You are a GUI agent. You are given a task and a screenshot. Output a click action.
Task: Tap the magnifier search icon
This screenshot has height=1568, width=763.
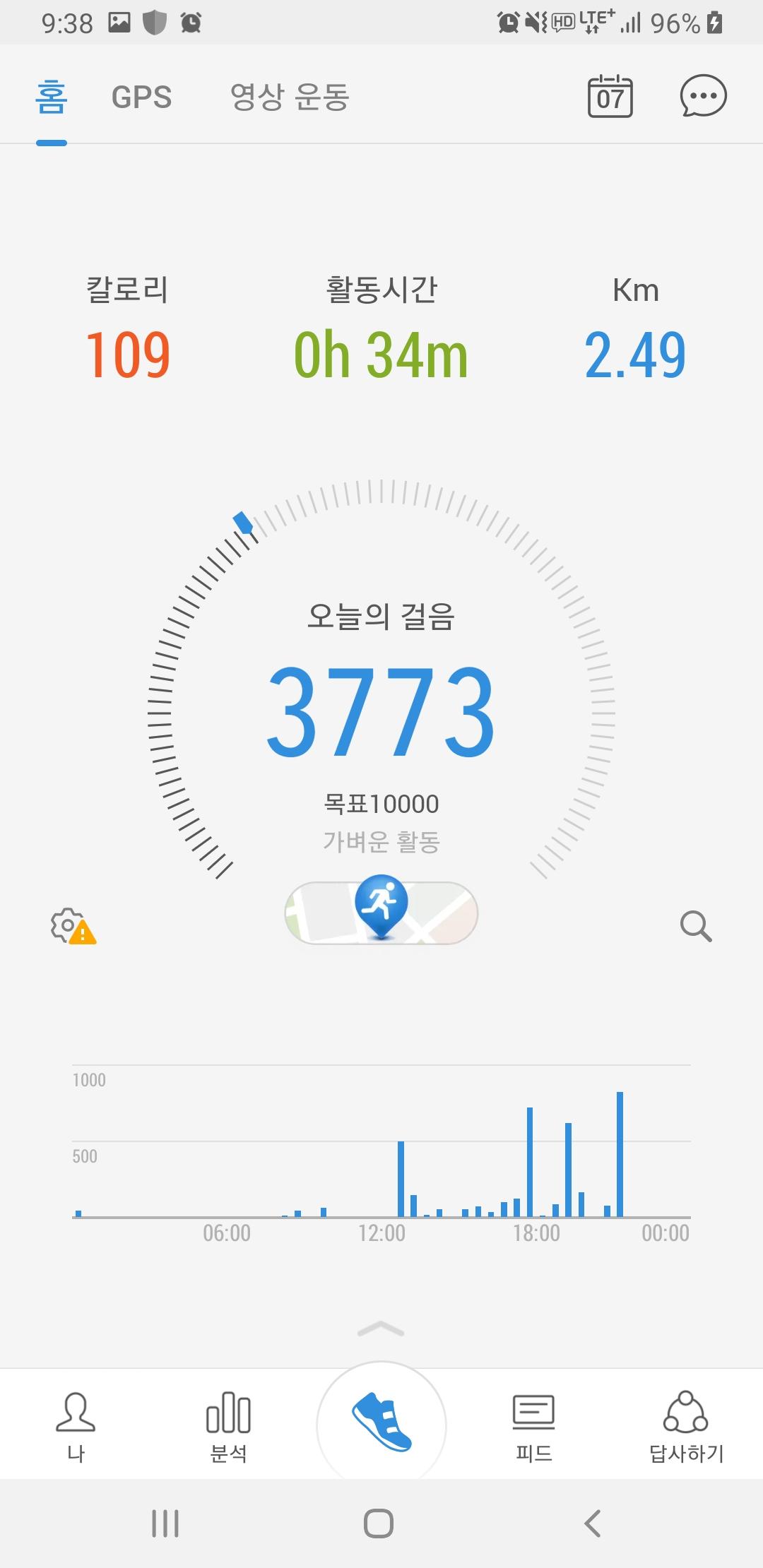[695, 926]
